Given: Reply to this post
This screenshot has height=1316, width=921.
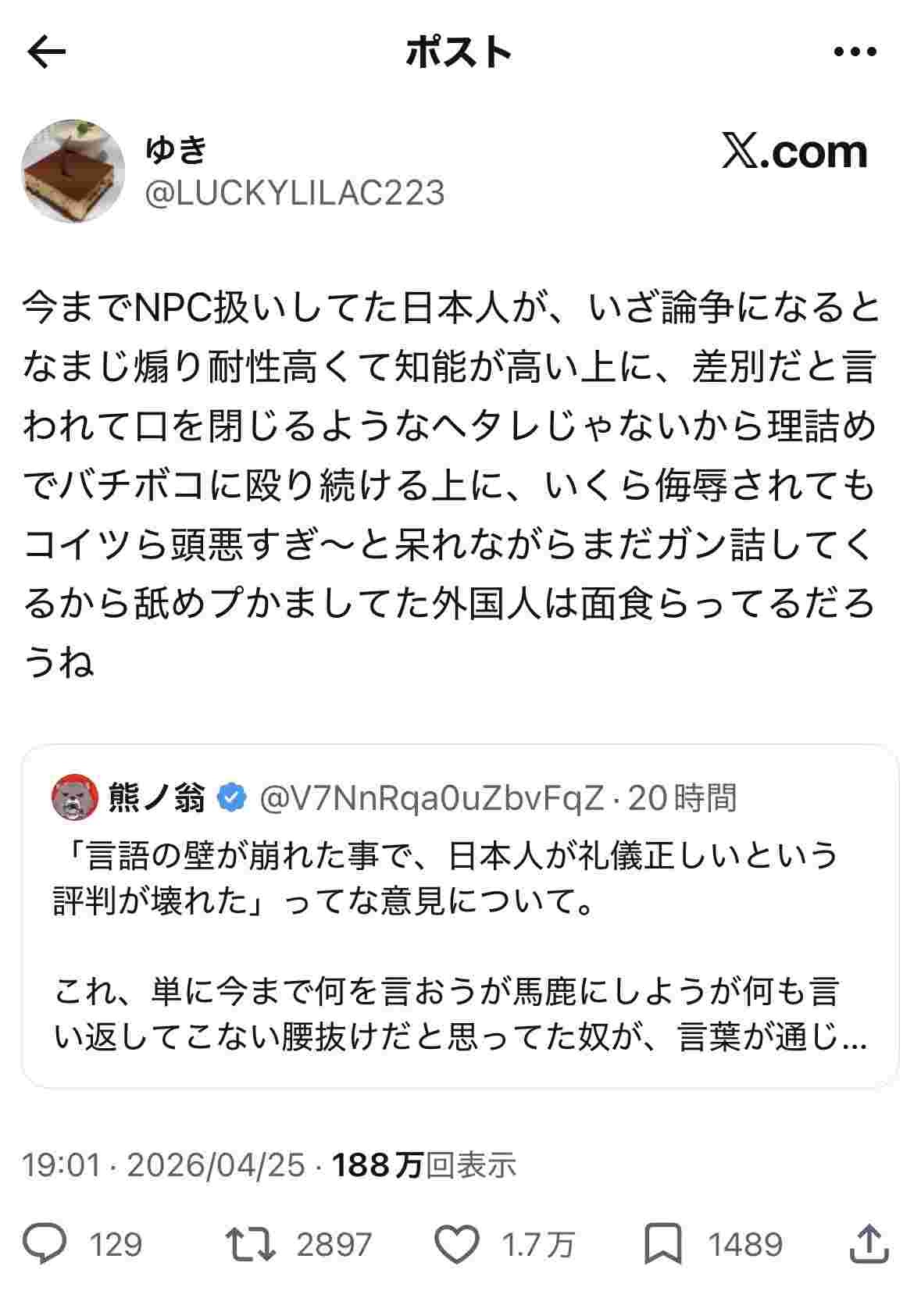Looking at the screenshot, I should (x=45, y=1244).
